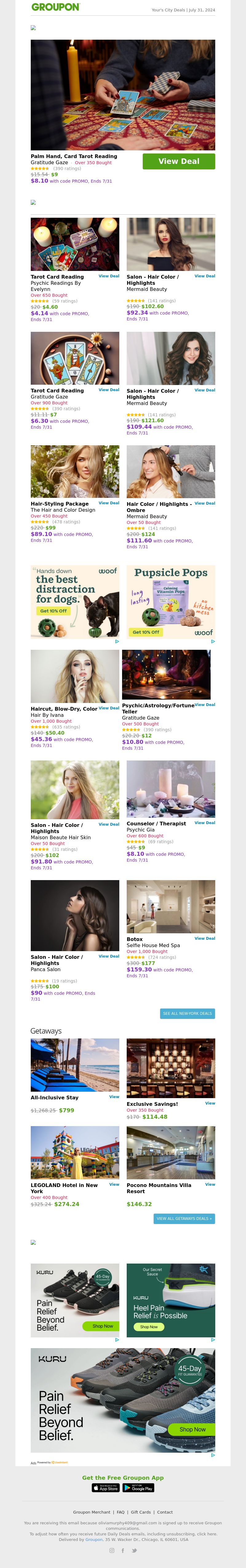Open the Groupon Merchant link
Screen dimensions: 246x1568
pos(92,1512)
